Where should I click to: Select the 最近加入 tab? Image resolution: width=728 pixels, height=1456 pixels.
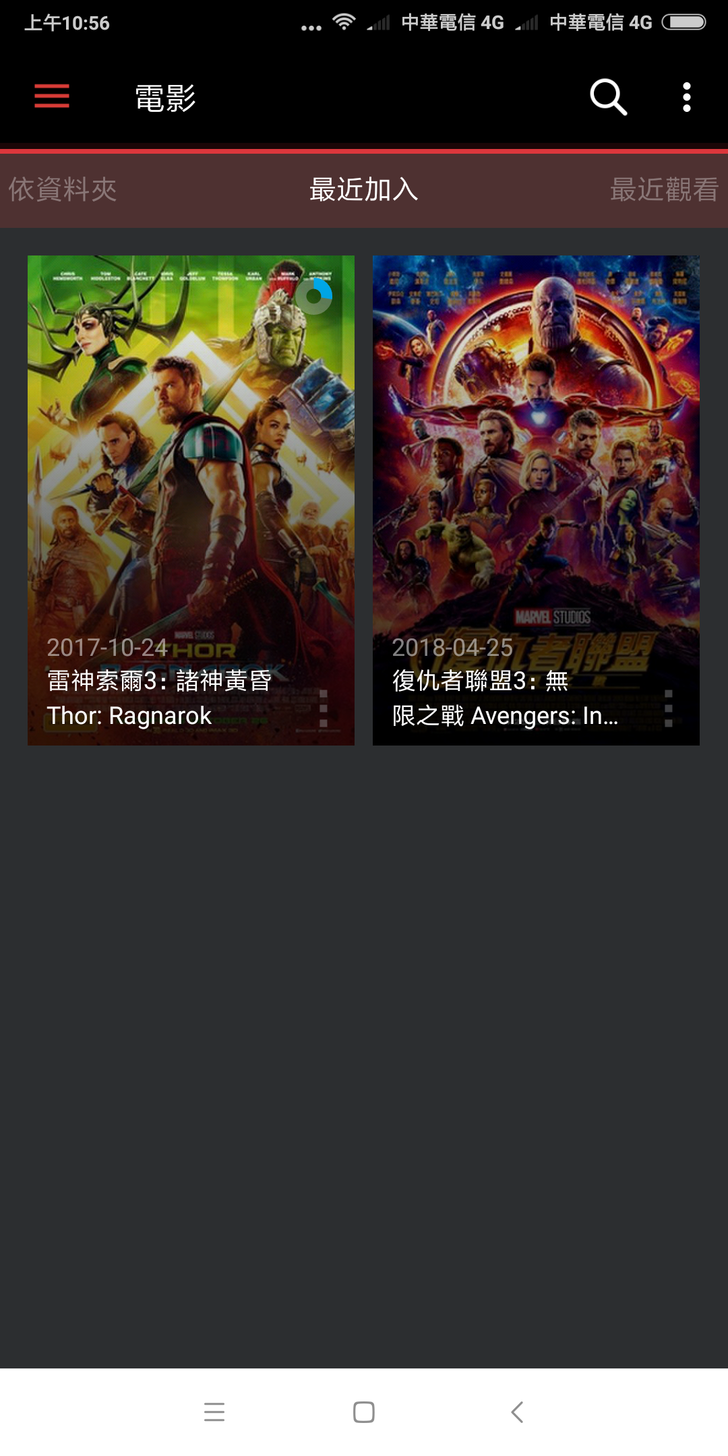tap(363, 189)
